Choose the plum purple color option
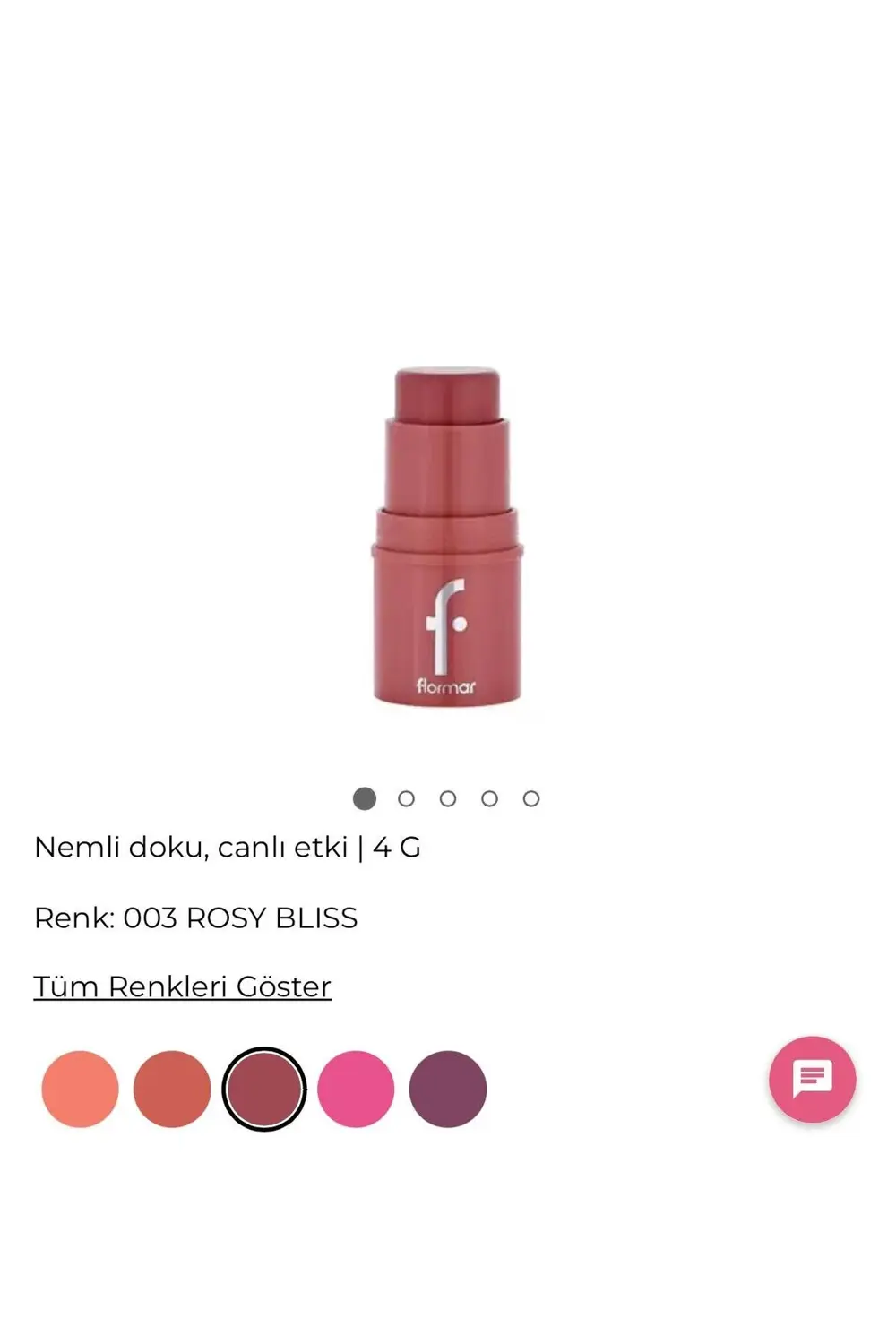 coord(448,1089)
